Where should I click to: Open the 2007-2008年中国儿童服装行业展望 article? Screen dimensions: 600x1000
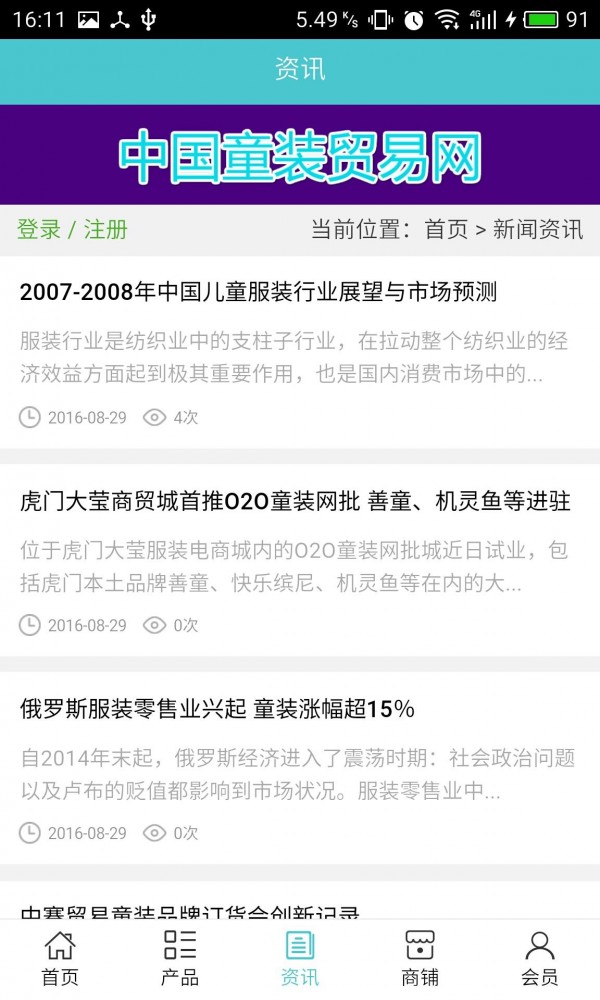click(258, 292)
